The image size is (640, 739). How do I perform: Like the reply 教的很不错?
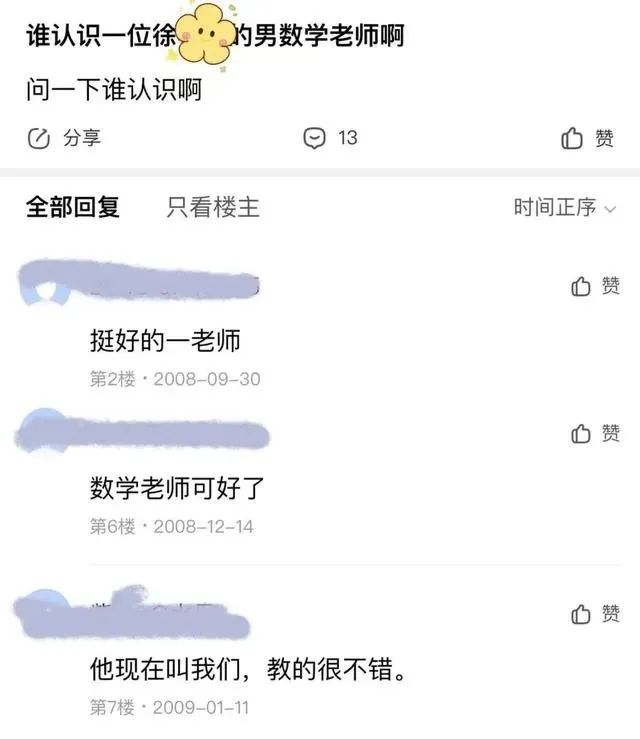click(595, 614)
